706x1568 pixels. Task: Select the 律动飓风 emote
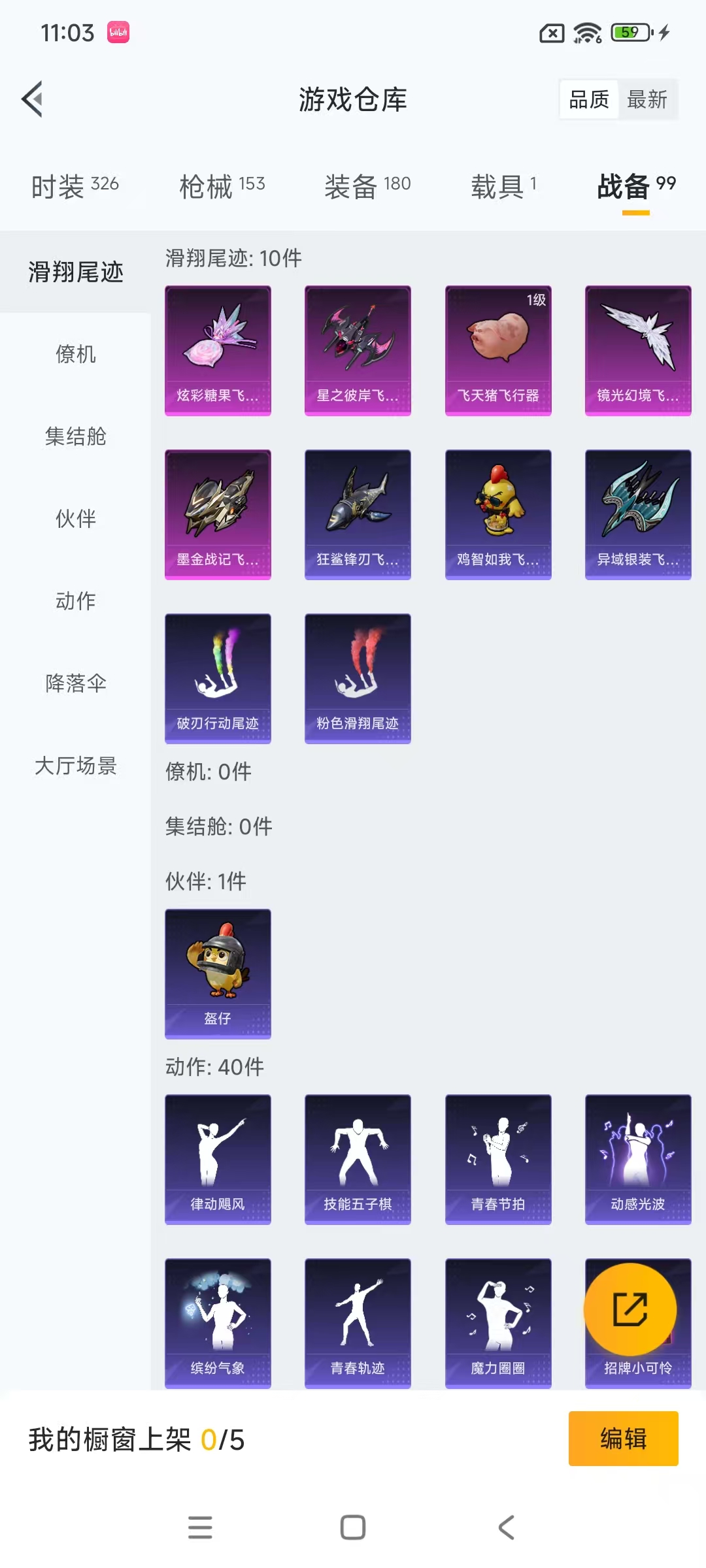pos(218,1160)
